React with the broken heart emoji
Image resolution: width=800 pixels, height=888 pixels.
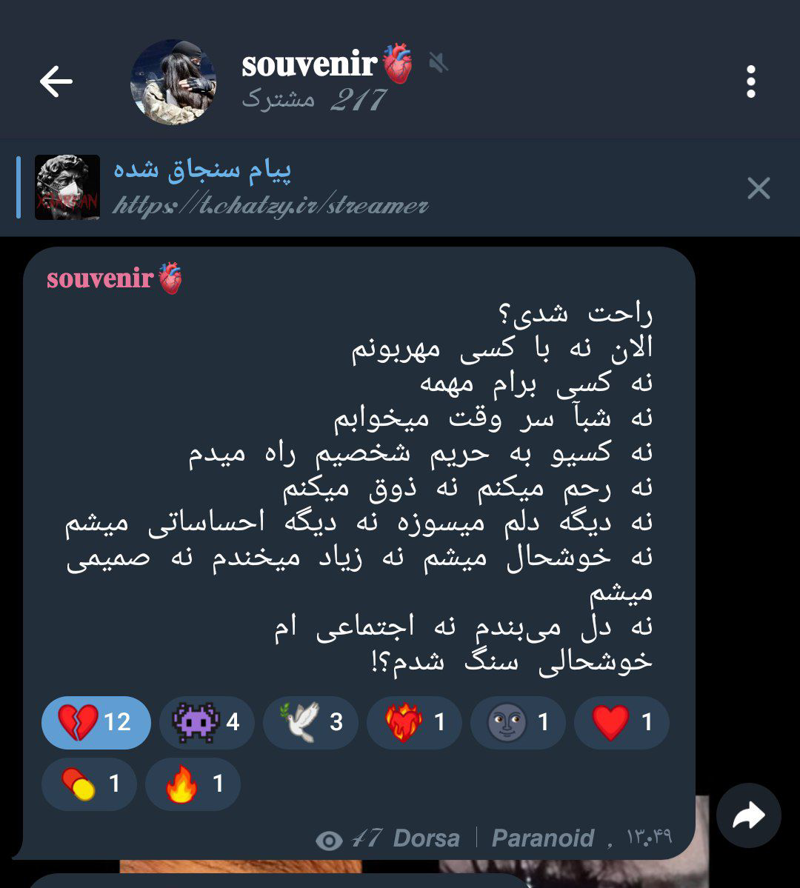click(96, 722)
